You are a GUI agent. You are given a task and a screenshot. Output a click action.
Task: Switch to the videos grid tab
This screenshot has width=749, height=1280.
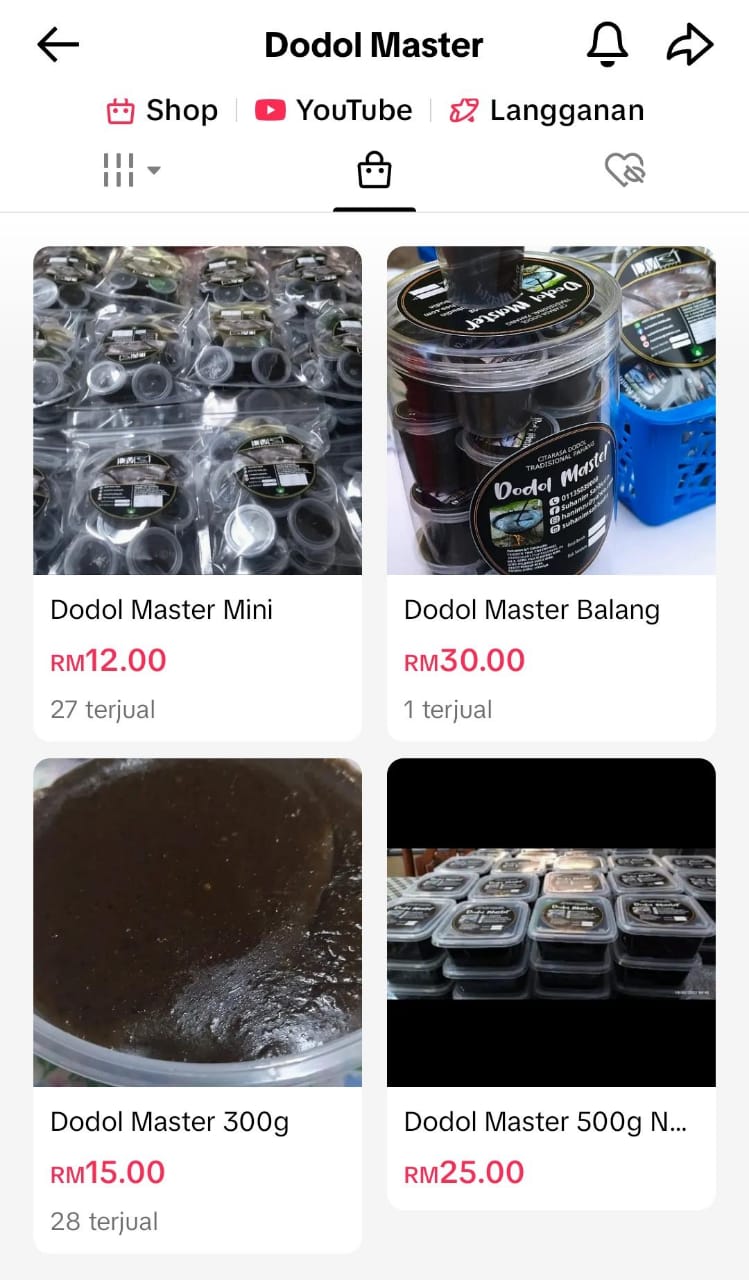click(130, 171)
